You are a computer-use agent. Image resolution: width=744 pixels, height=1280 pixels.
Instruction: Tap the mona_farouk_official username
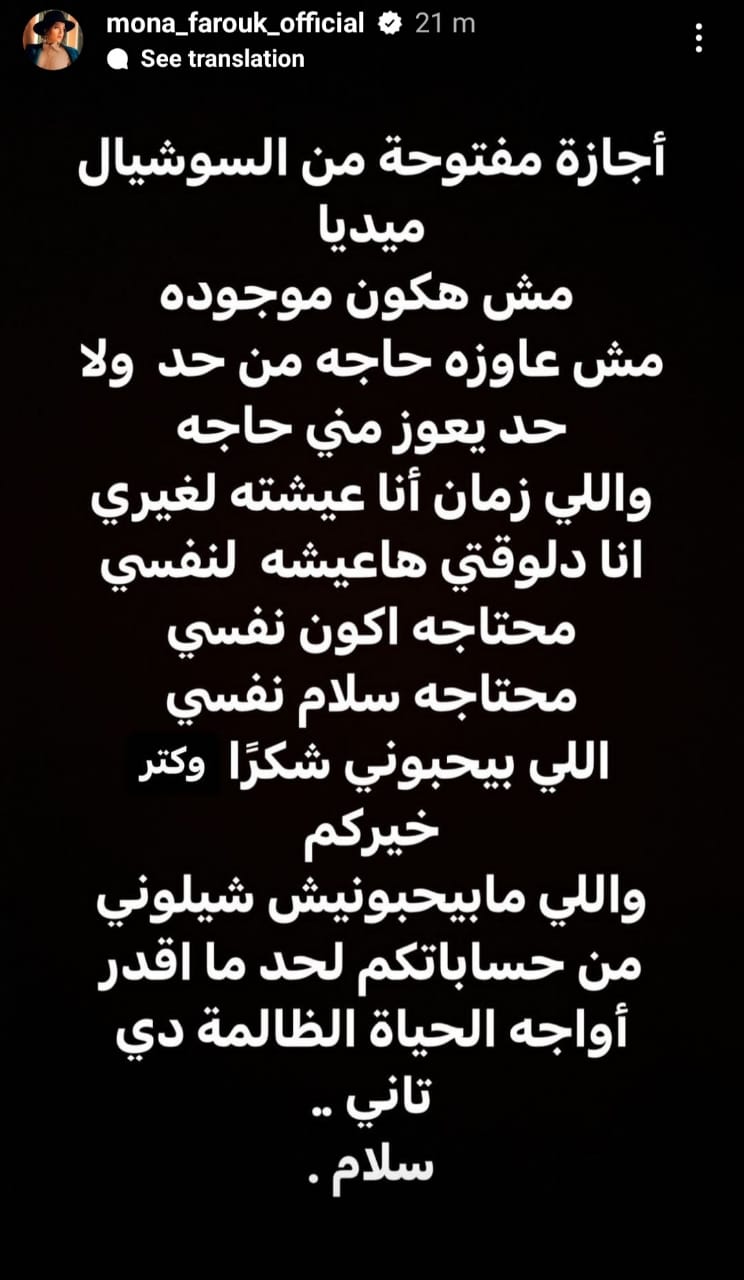(x=235, y=24)
